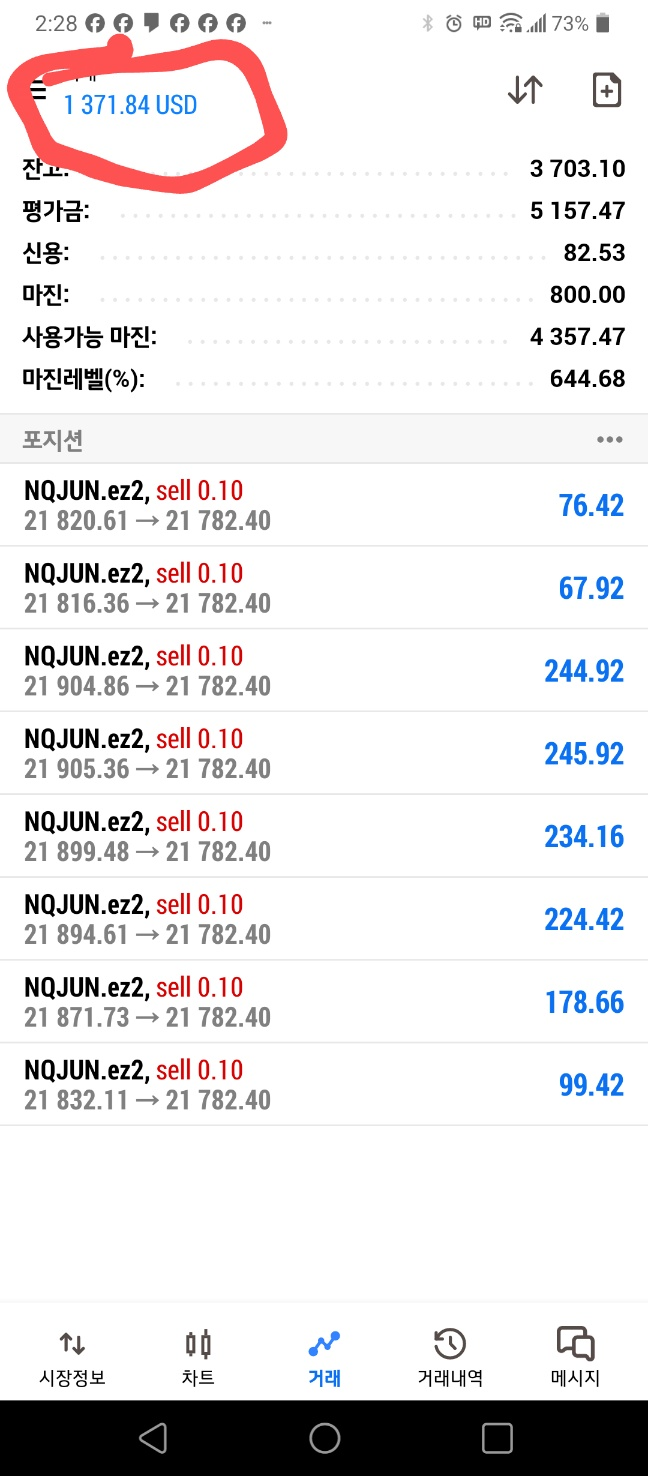Select the position with entry price 21 894.61

(x=324, y=920)
